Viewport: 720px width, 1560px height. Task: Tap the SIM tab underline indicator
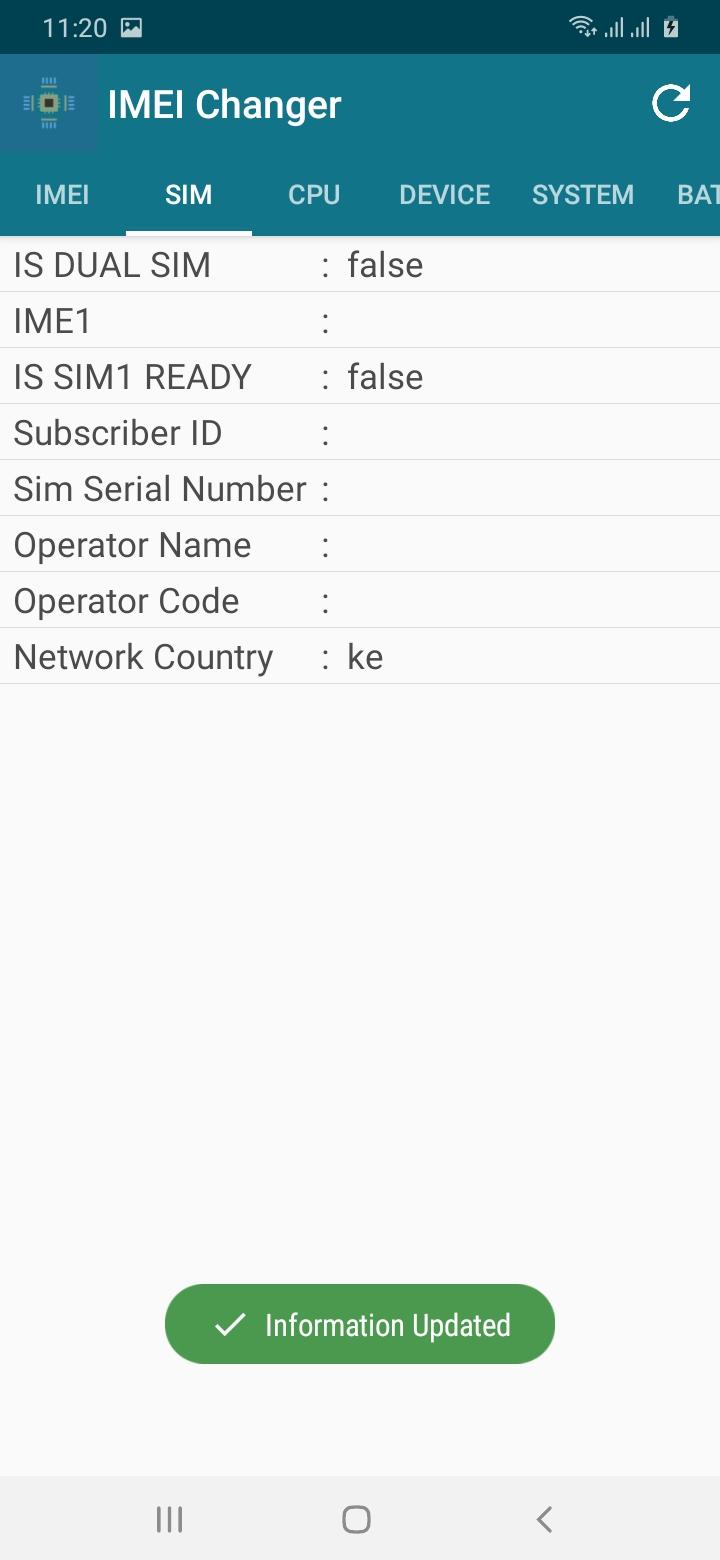pos(188,230)
